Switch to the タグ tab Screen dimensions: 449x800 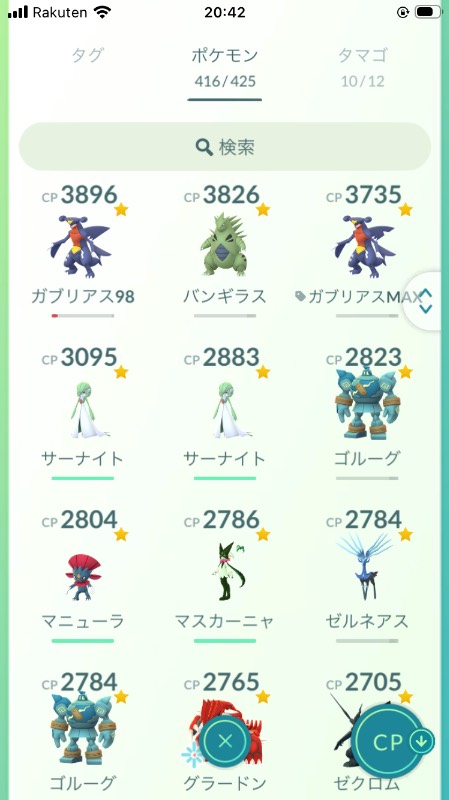tap(88, 55)
